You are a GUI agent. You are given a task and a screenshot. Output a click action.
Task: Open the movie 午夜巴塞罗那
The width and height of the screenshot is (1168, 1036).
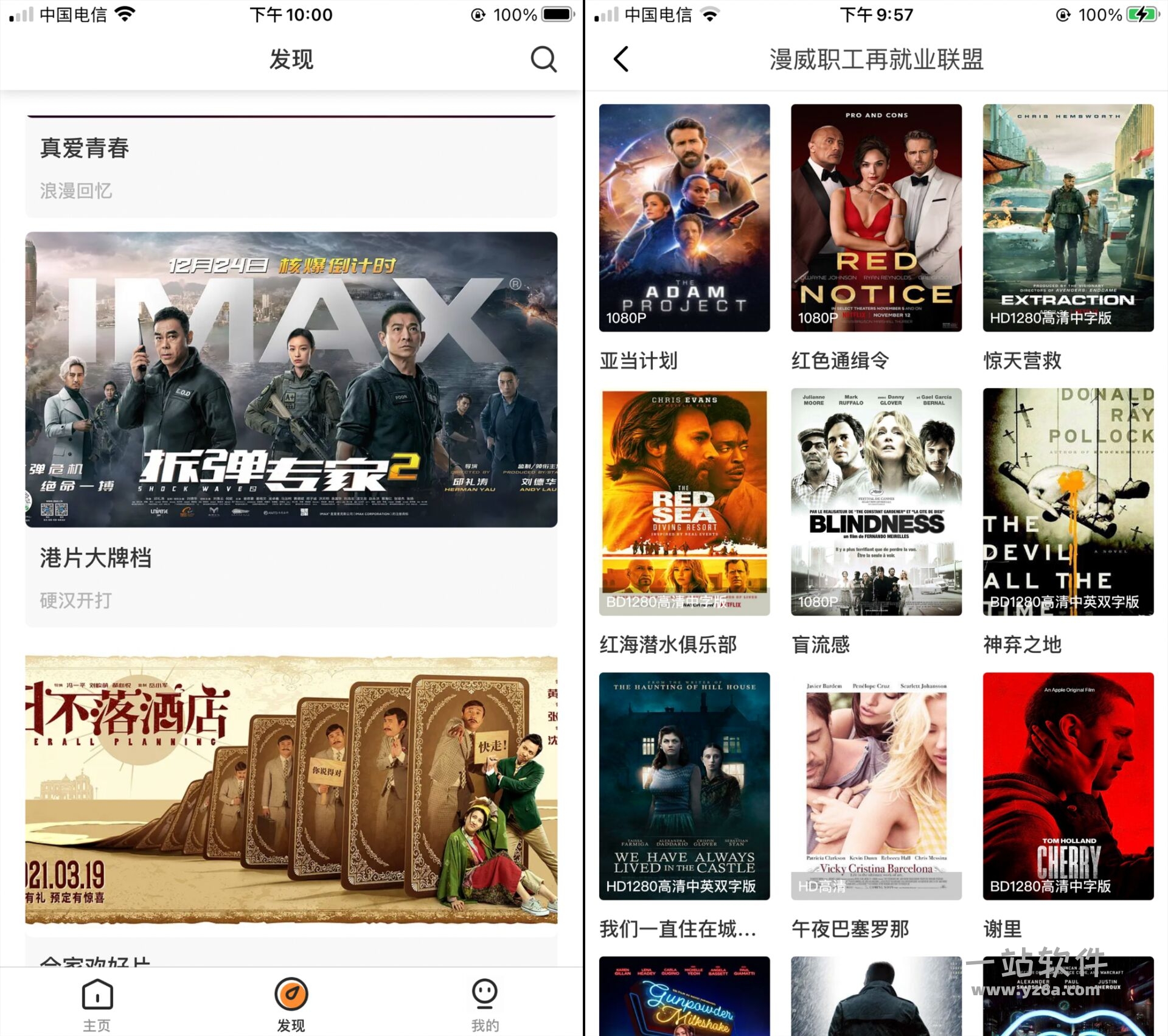(876, 786)
